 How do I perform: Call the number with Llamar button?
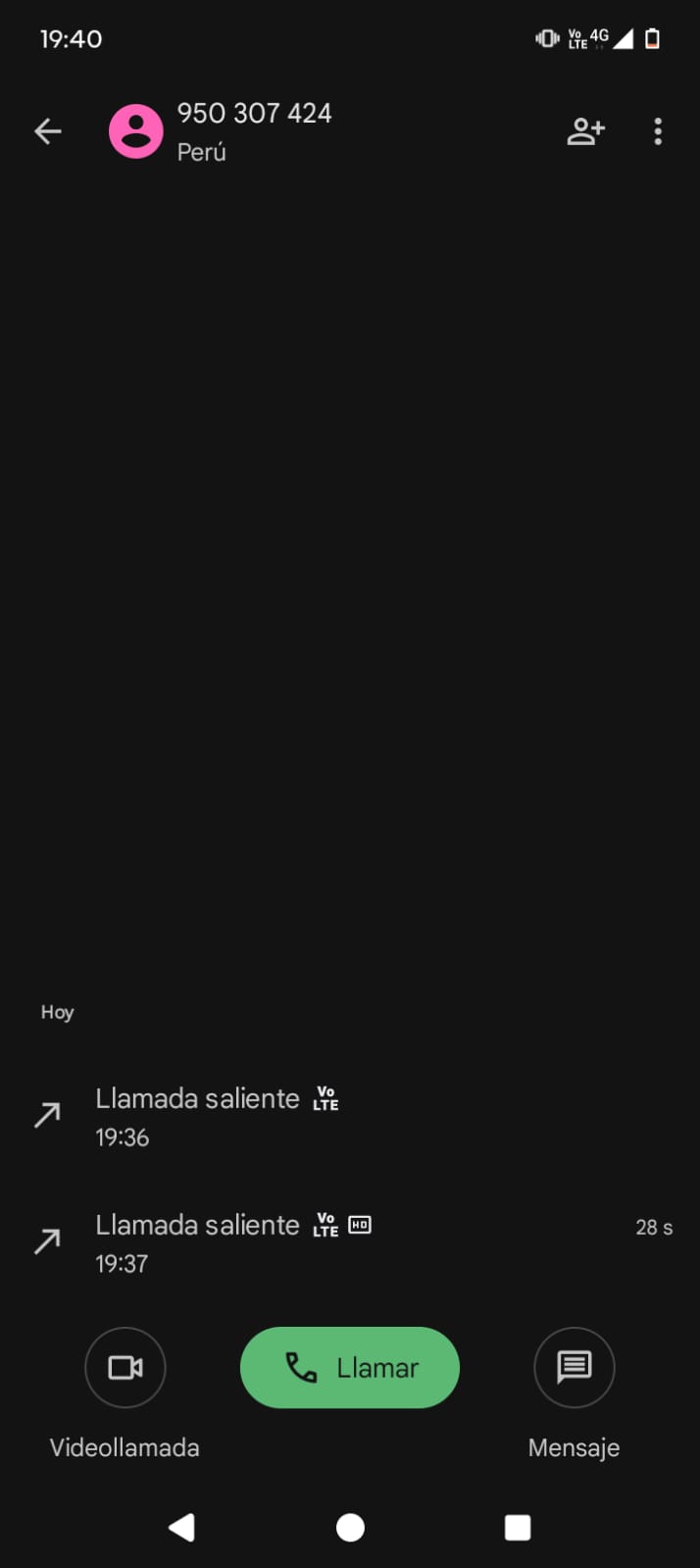click(350, 1367)
